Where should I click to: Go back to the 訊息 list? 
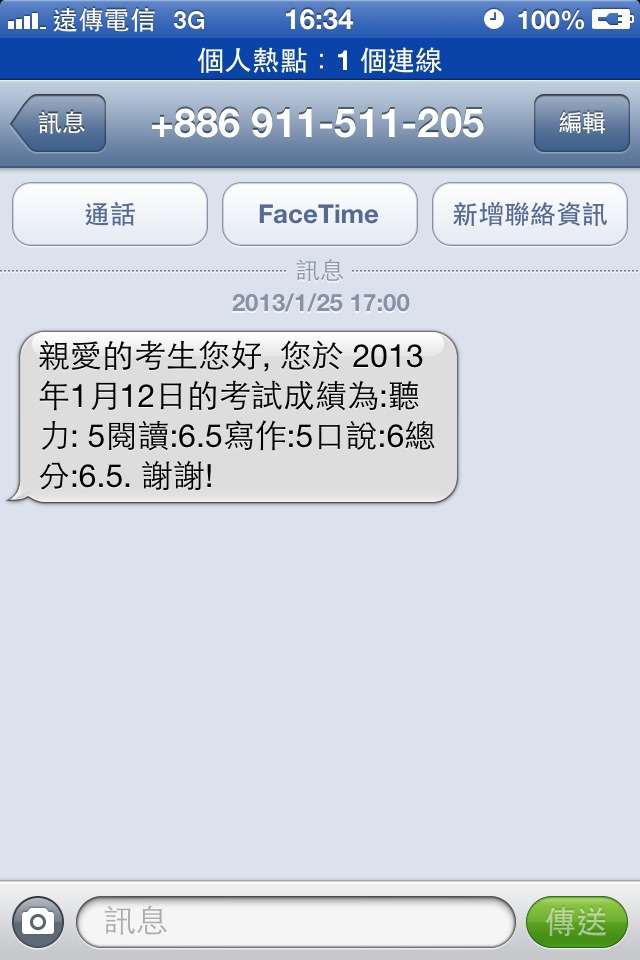[x=59, y=124]
